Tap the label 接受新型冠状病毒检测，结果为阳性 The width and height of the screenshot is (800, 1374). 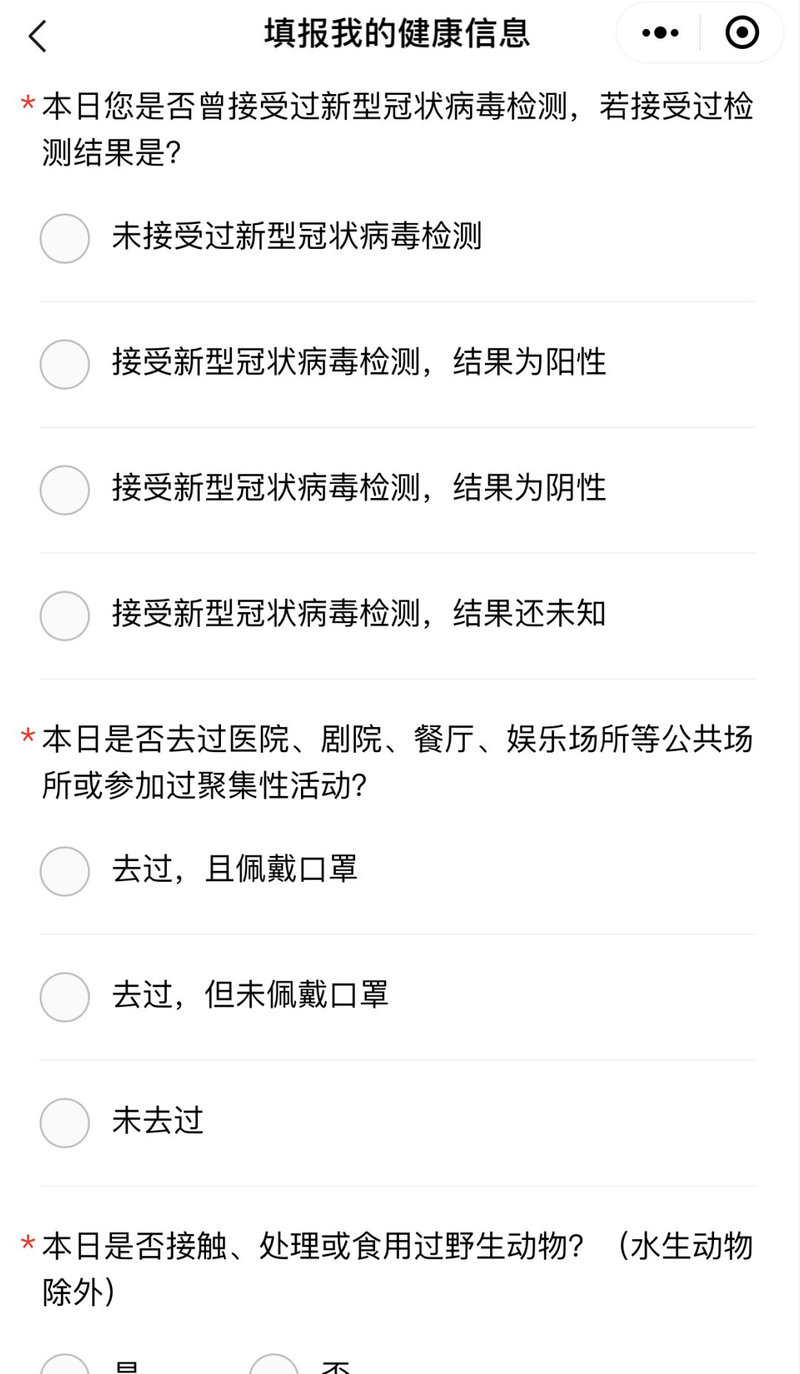[x=358, y=364]
